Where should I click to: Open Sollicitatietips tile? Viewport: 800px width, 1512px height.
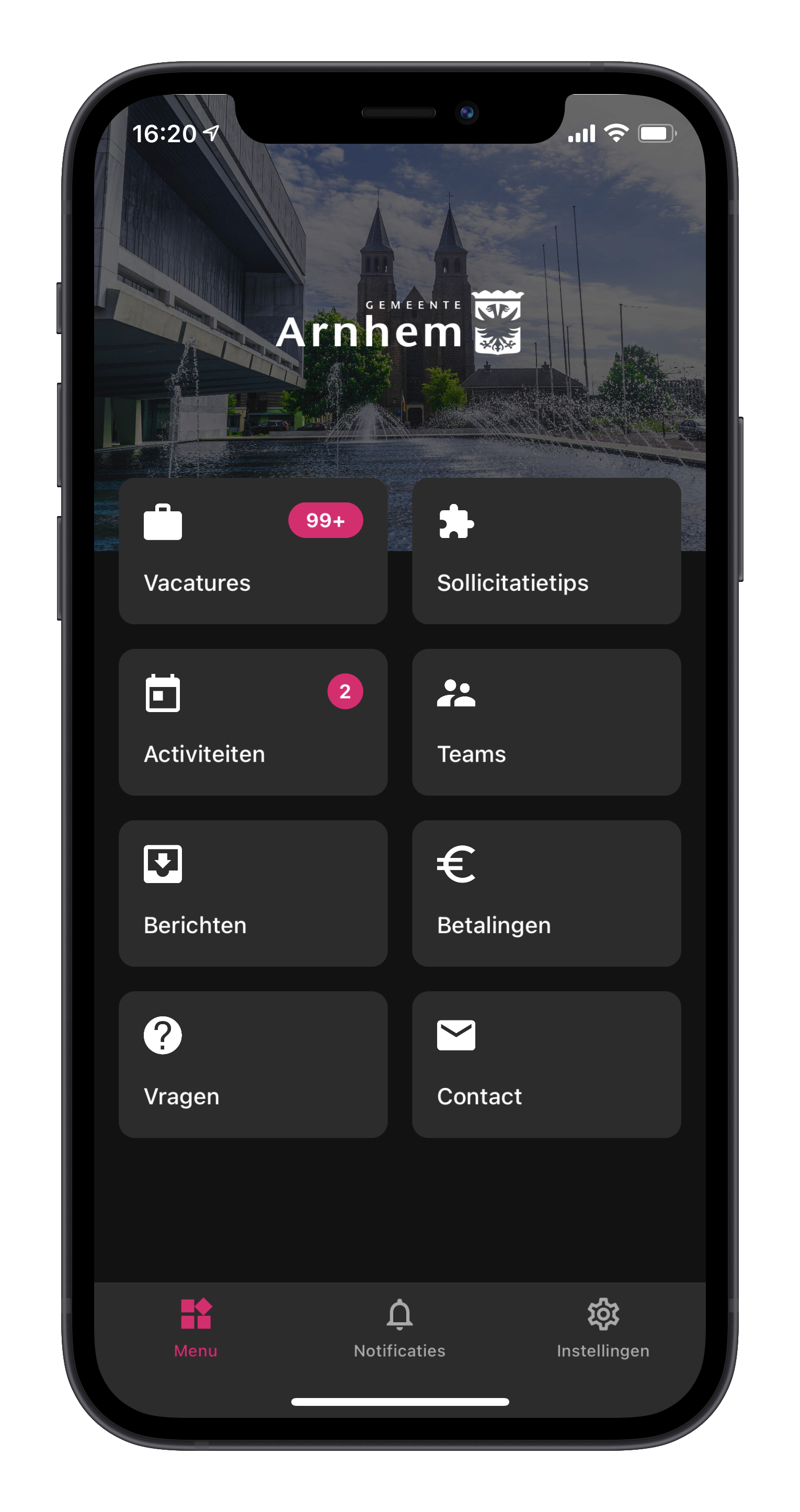(546, 551)
